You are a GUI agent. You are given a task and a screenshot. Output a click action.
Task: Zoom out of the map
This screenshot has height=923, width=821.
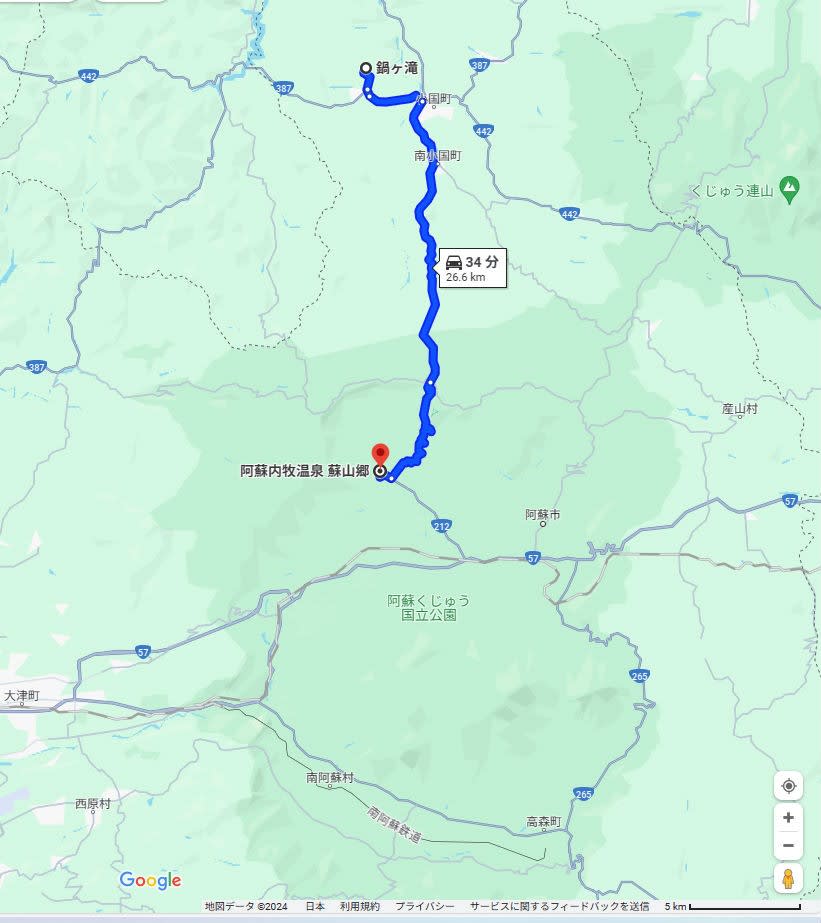788,846
